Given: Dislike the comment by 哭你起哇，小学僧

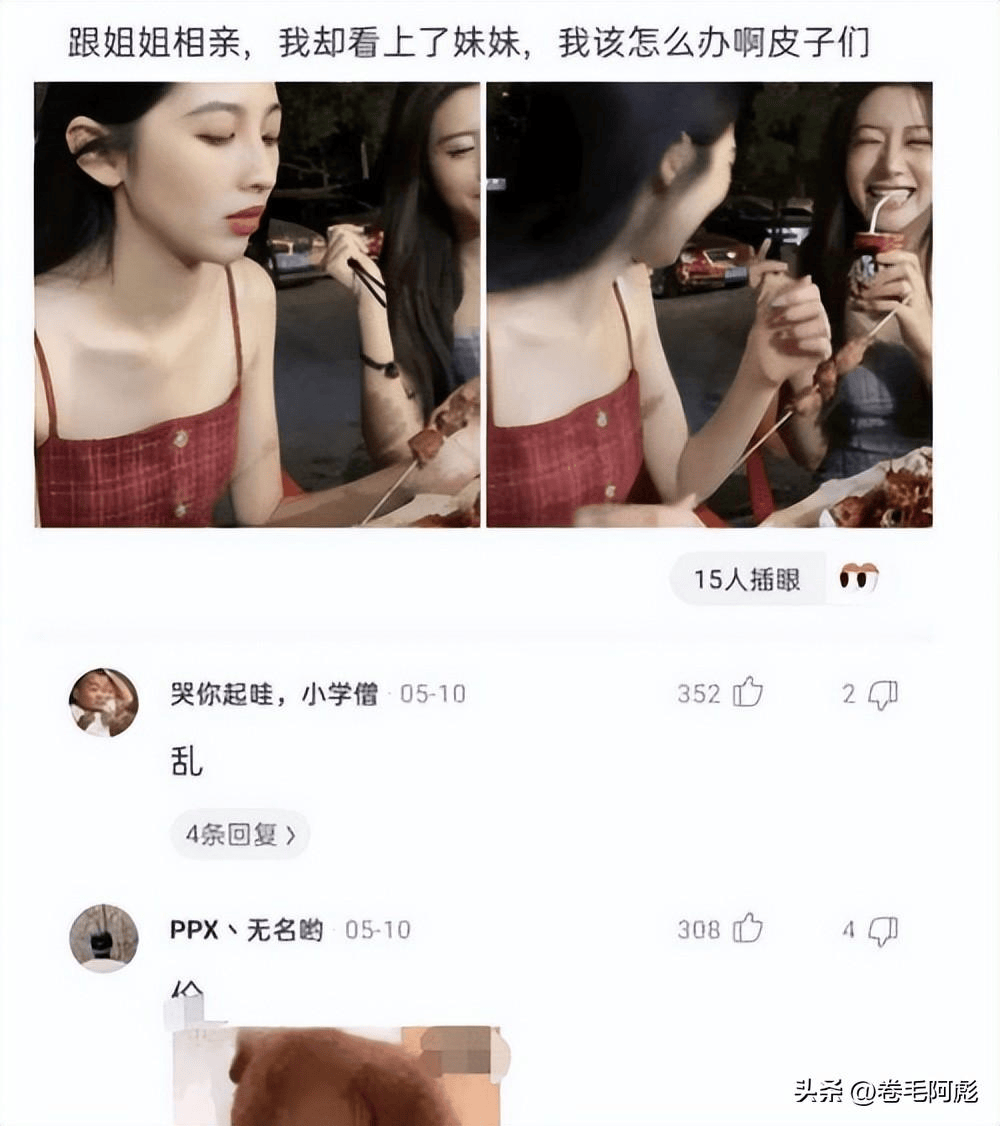Looking at the screenshot, I should pyautogui.click(x=882, y=694).
